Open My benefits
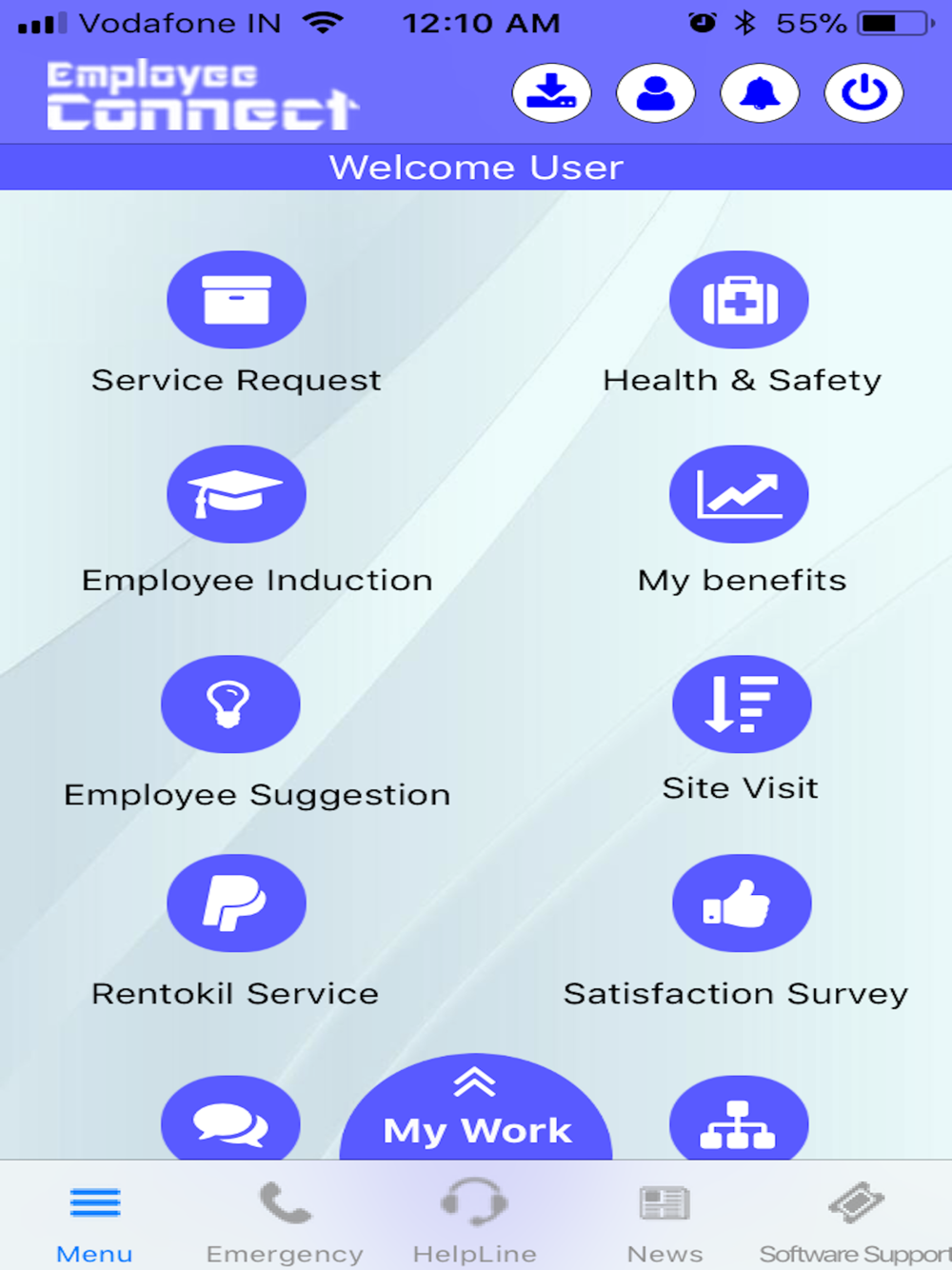The width and height of the screenshot is (952, 1270). tap(740, 495)
